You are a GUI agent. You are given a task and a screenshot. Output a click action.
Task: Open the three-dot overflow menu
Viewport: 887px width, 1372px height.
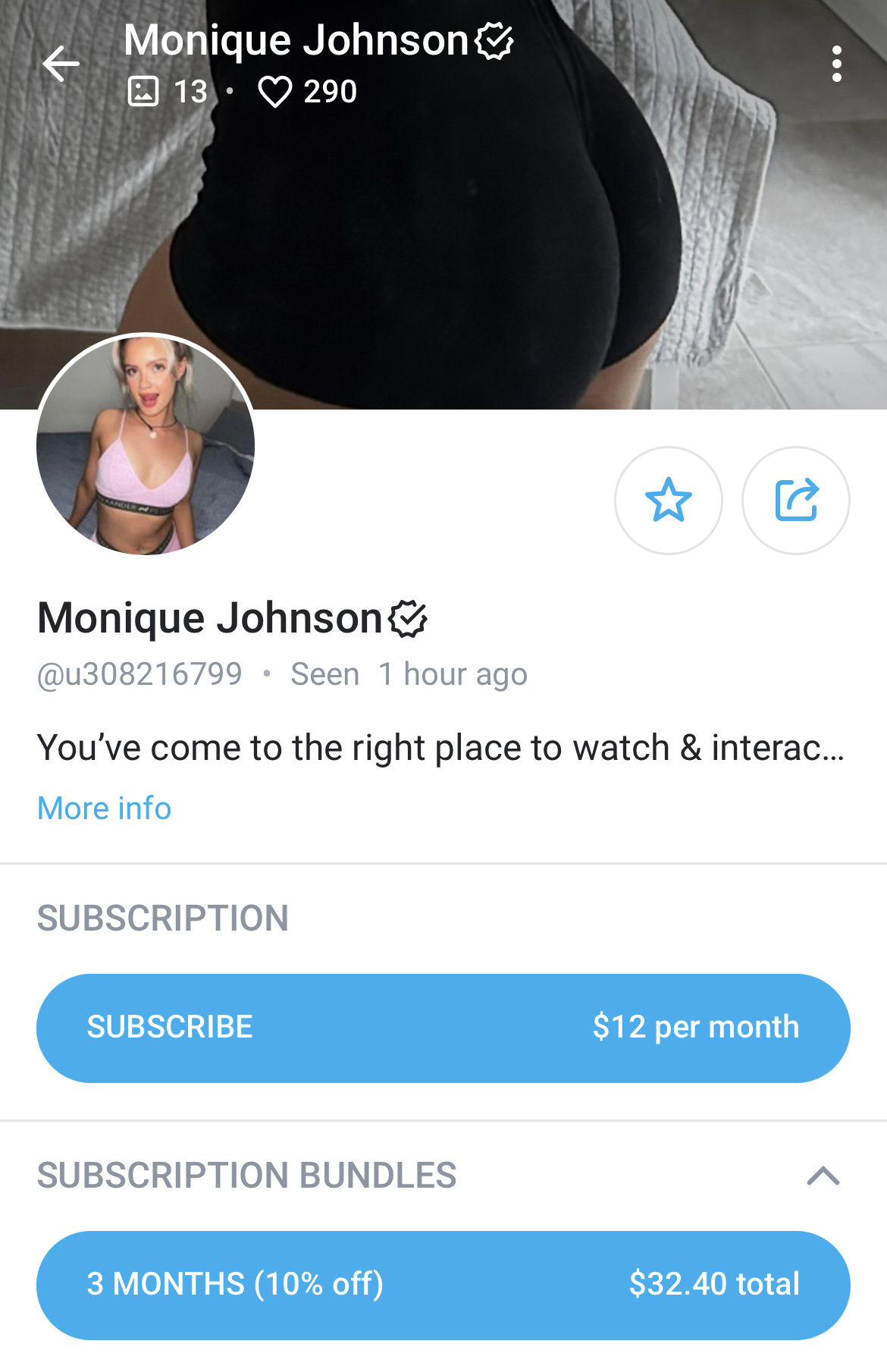[836, 64]
